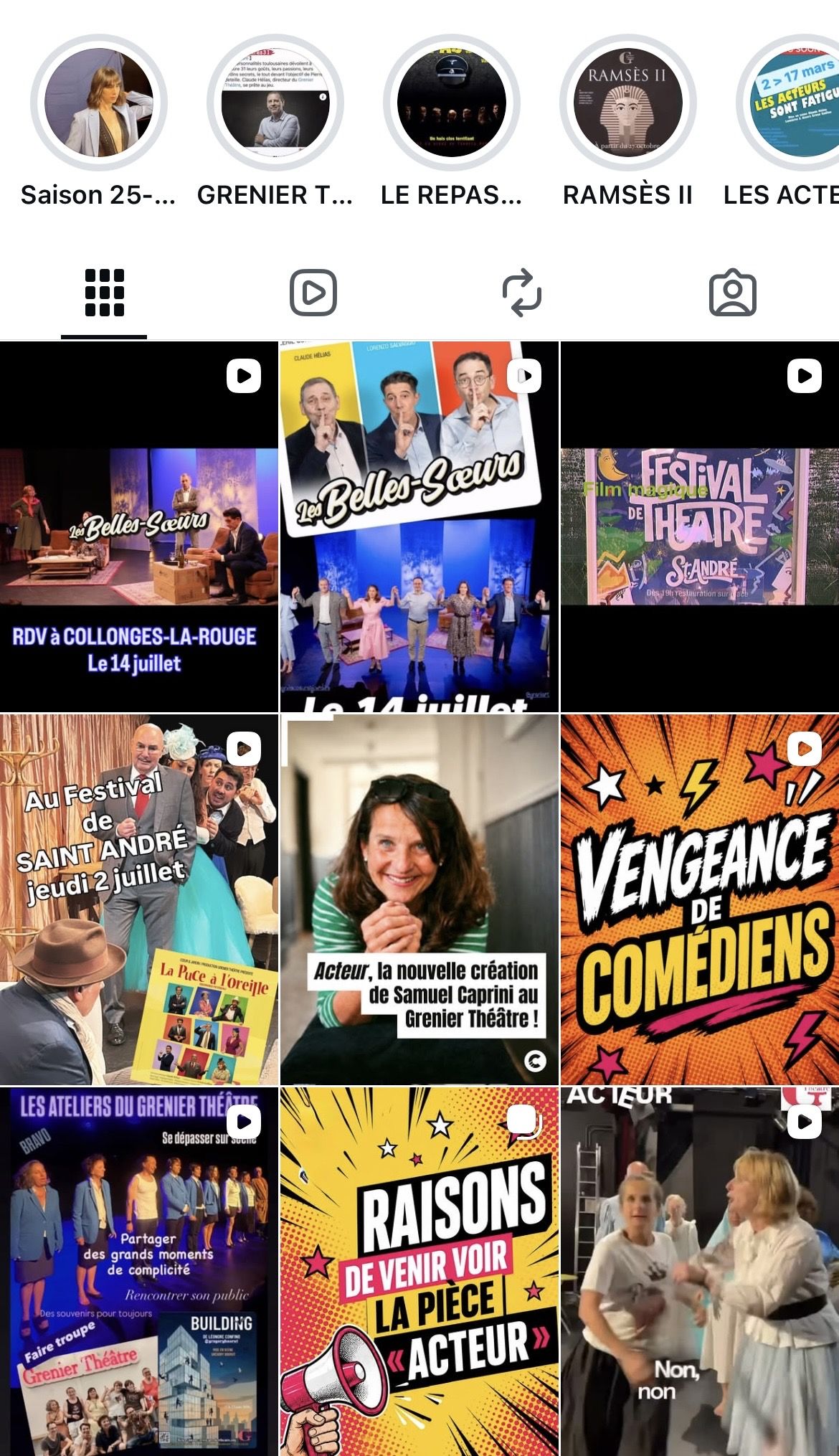839x1456 pixels.
Task: Open the Collonges-la-Rouge Belles-Sœurs reel
Action: pos(139,526)
